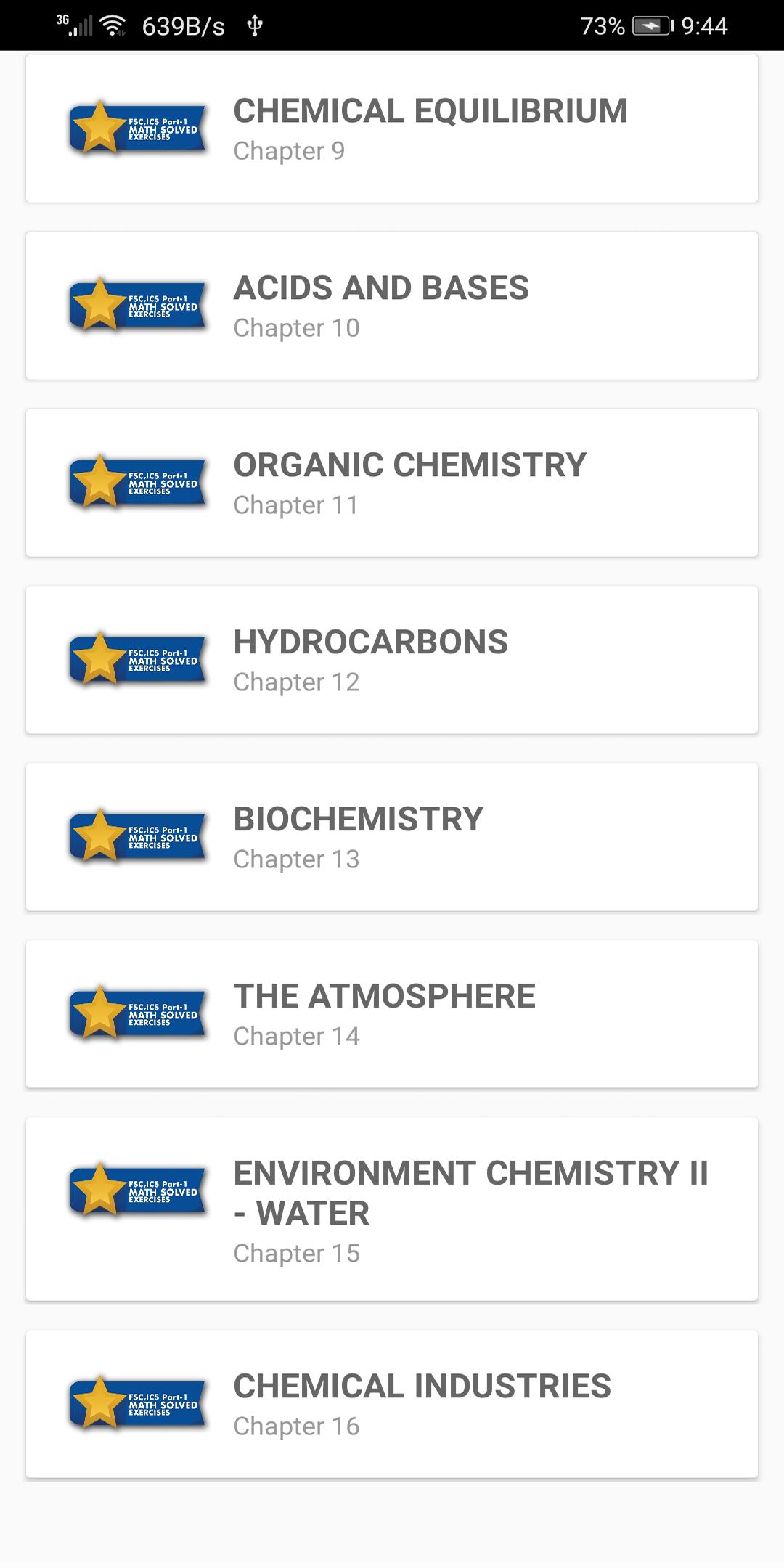Select the Acids and Bases chapter
This screenshot has width=784, height=1568.
pyautogui.click(x=392, y=306)
